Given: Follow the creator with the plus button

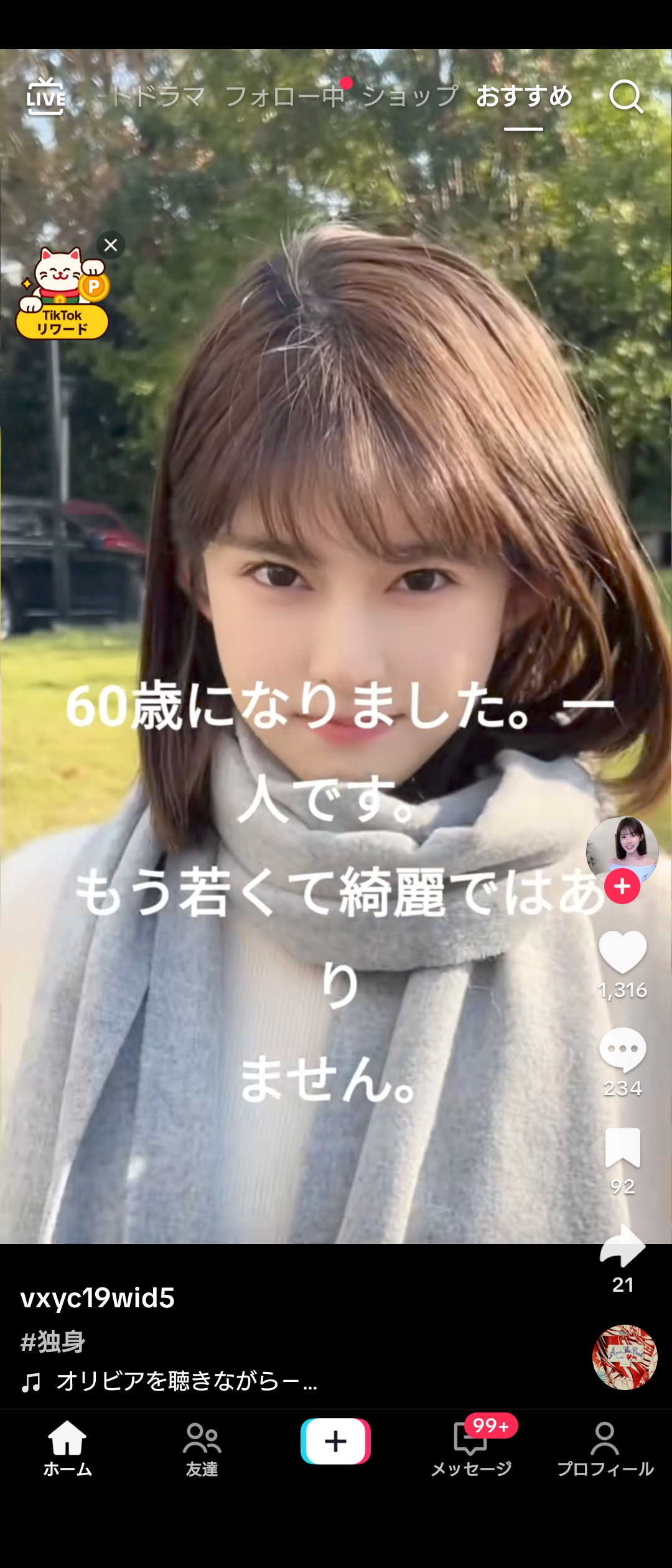Looking at the screenshot, I should pos(622,887).
